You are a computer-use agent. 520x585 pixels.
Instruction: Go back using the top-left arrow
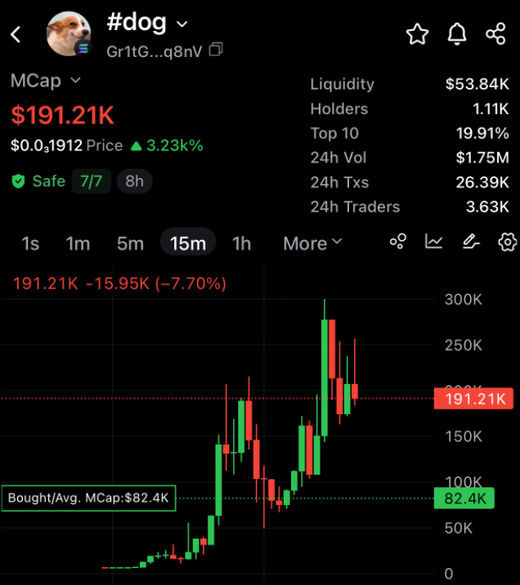(16, 35)
